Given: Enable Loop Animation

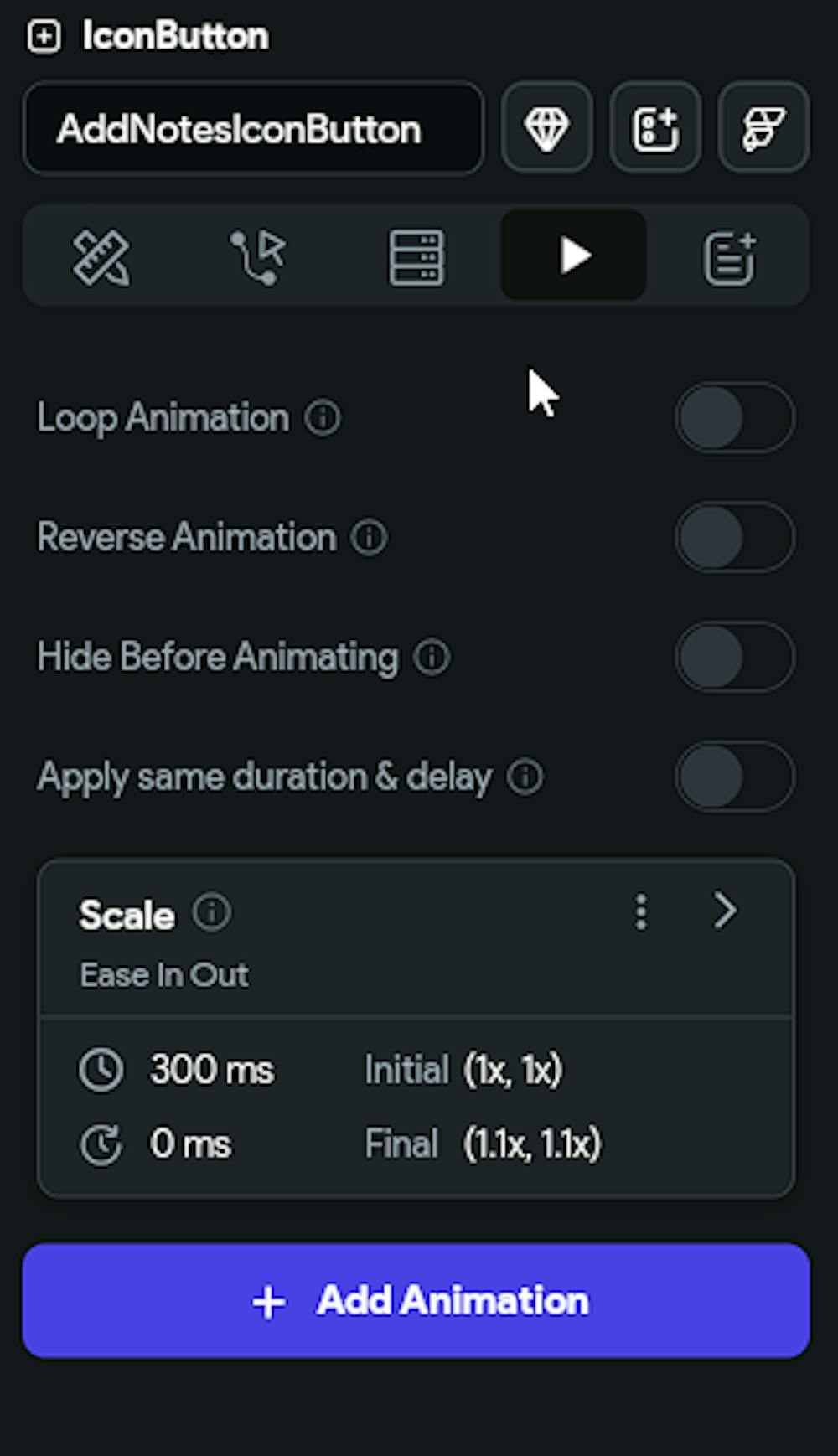Looking at the screenshot, I should pyautogui.click(x=735, y=418).
